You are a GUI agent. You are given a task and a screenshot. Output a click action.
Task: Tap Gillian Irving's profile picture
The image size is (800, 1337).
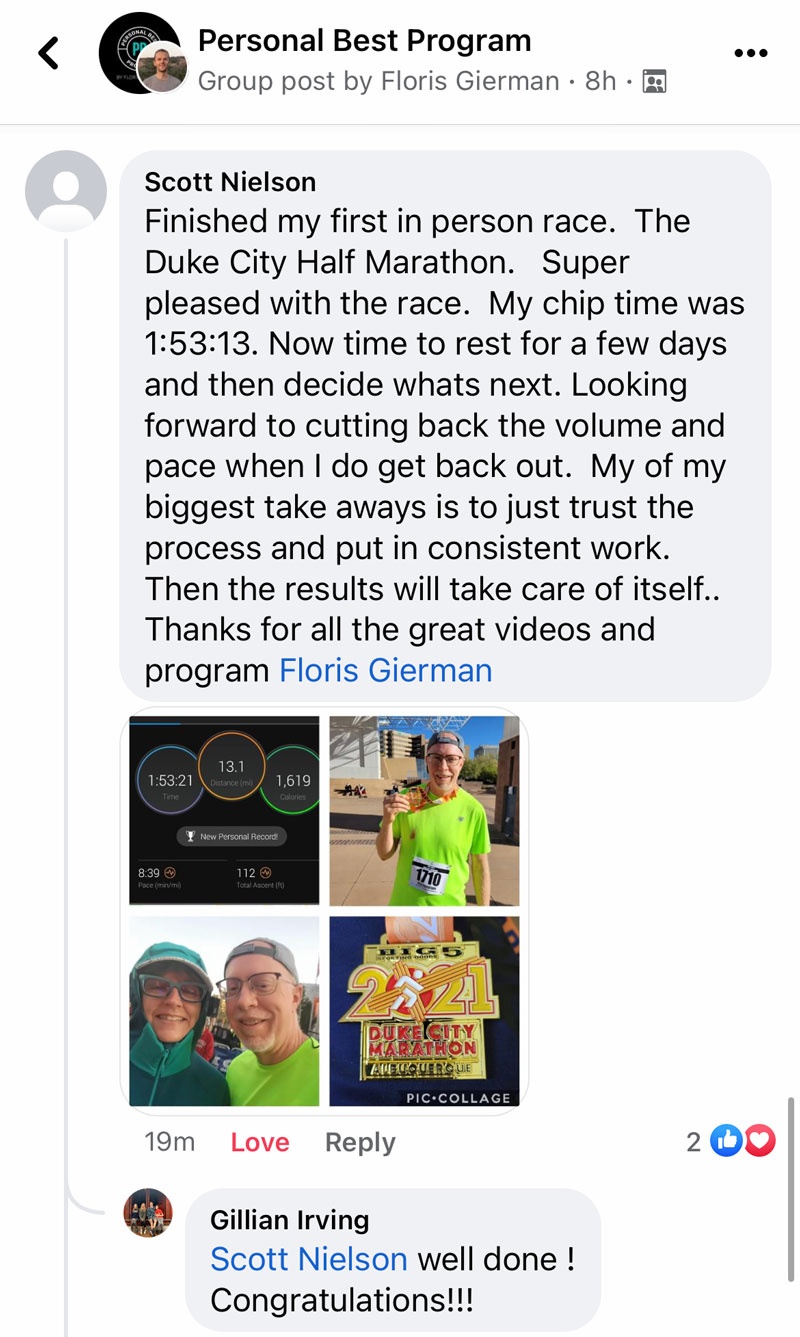click(x=148, y=1213)
